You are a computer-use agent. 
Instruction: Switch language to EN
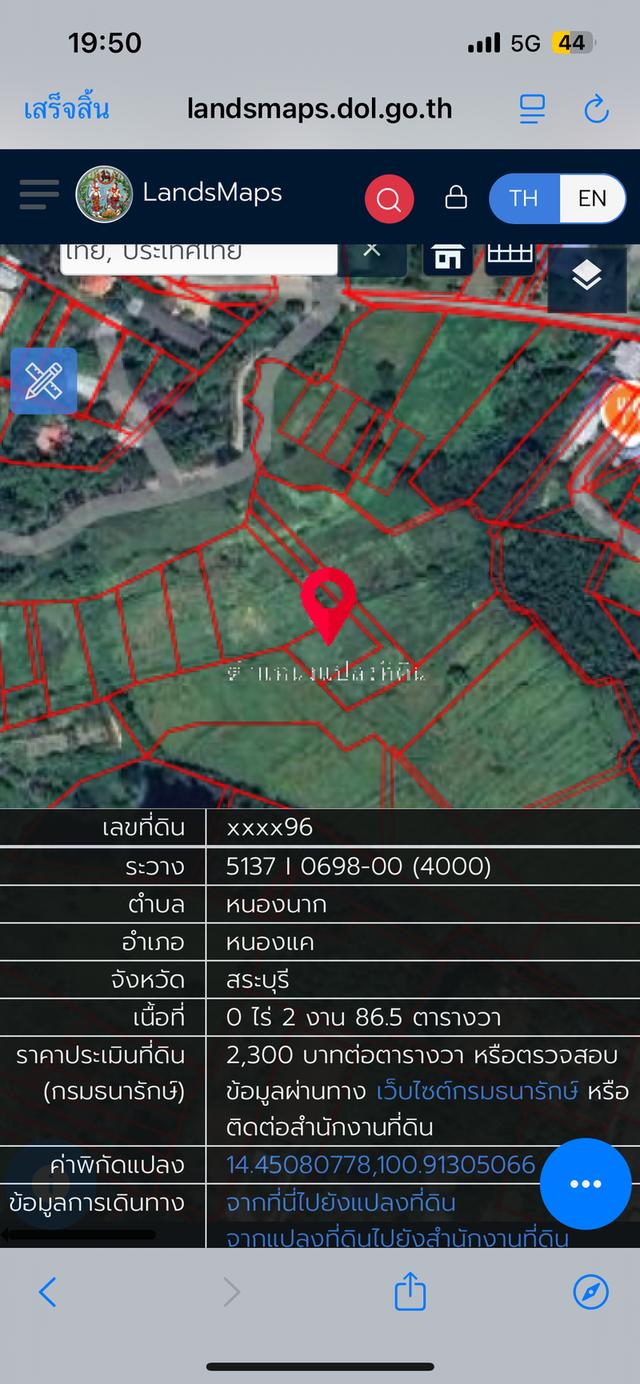(592, 198)
